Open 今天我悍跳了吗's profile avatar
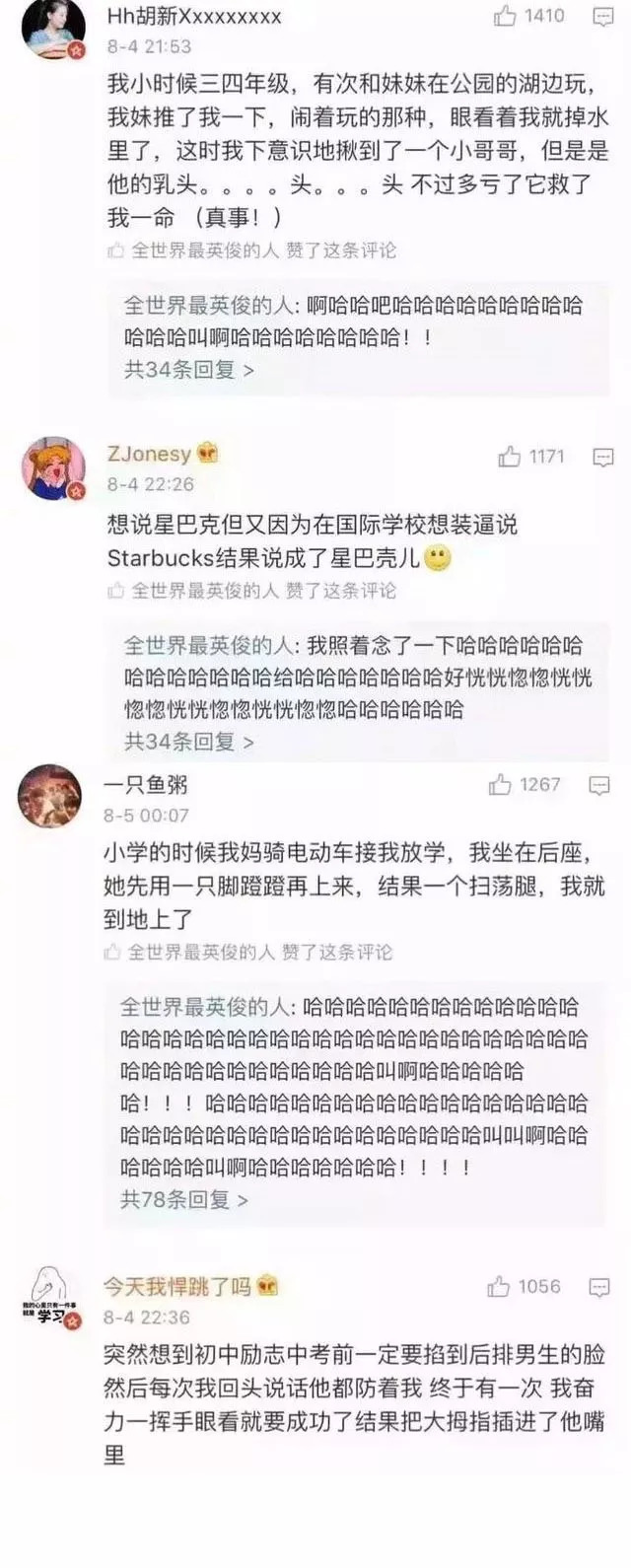 click(x=49, y=1299)
